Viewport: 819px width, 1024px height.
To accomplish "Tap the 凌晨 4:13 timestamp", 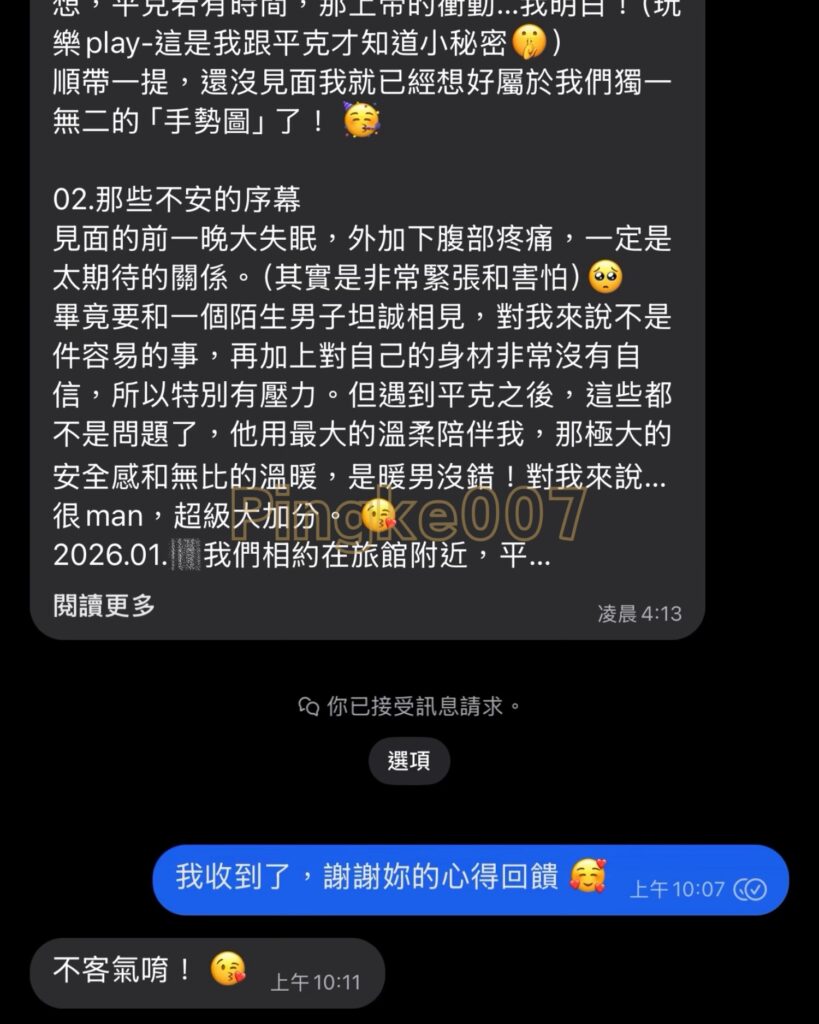I will [x=651, y=610].
